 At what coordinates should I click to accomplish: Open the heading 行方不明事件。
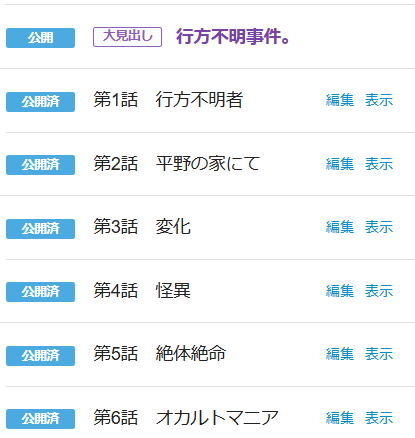[x=233, y=36]
